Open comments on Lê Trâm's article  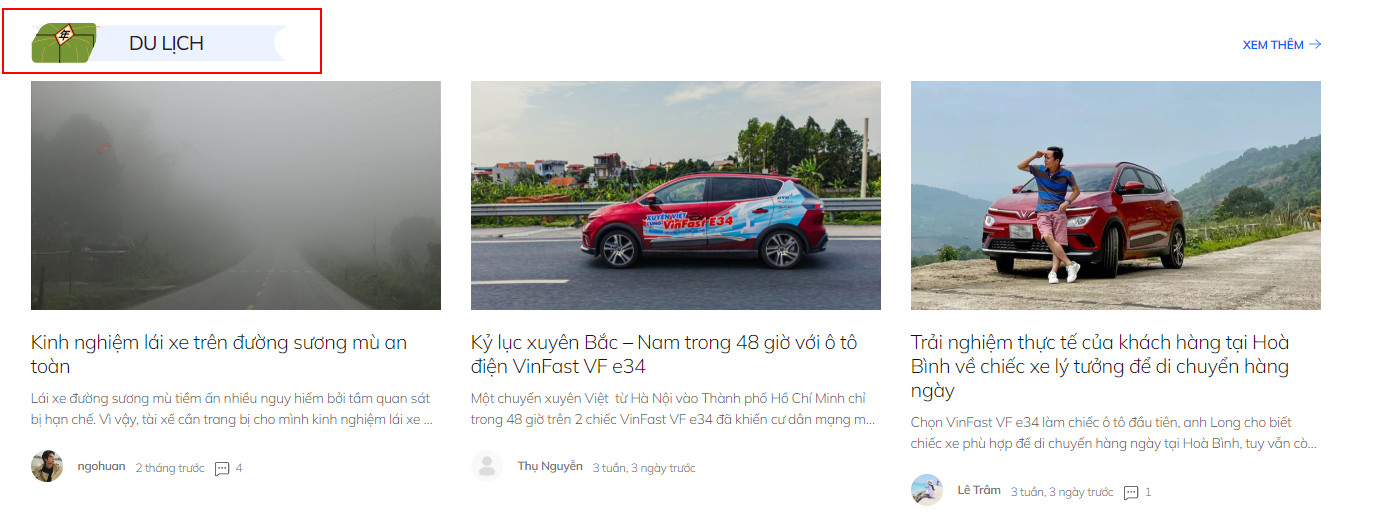point(1137,492)
